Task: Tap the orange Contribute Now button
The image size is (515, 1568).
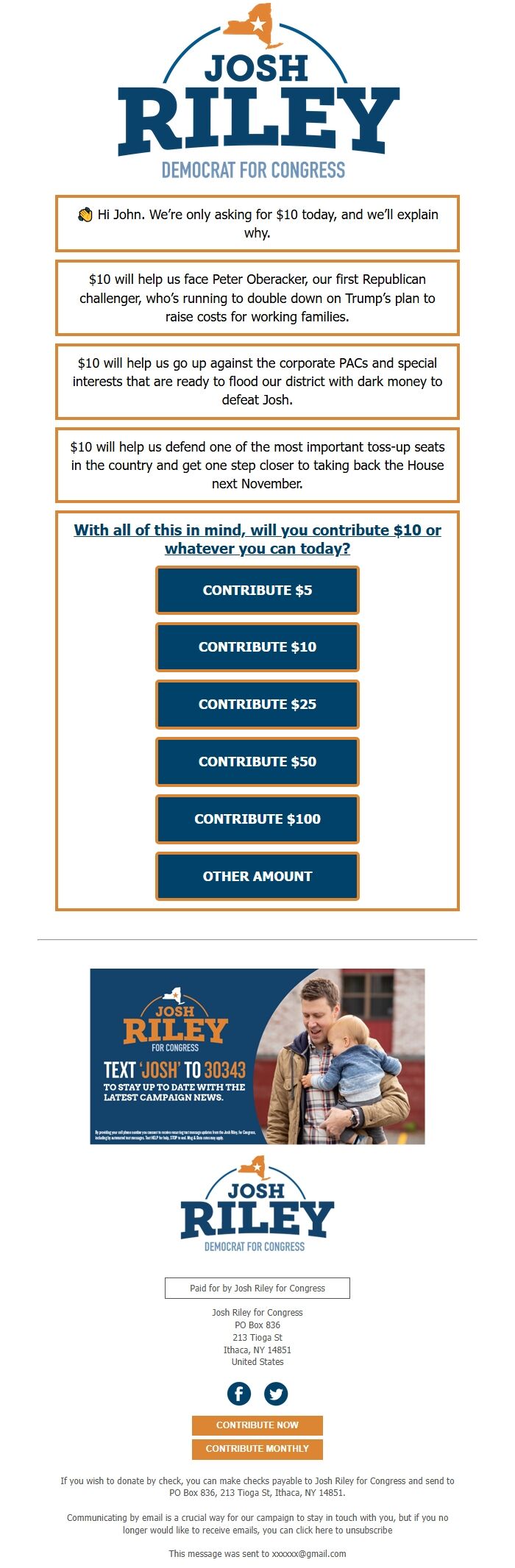Action: pyautogui.click(x=257, y=1425)
